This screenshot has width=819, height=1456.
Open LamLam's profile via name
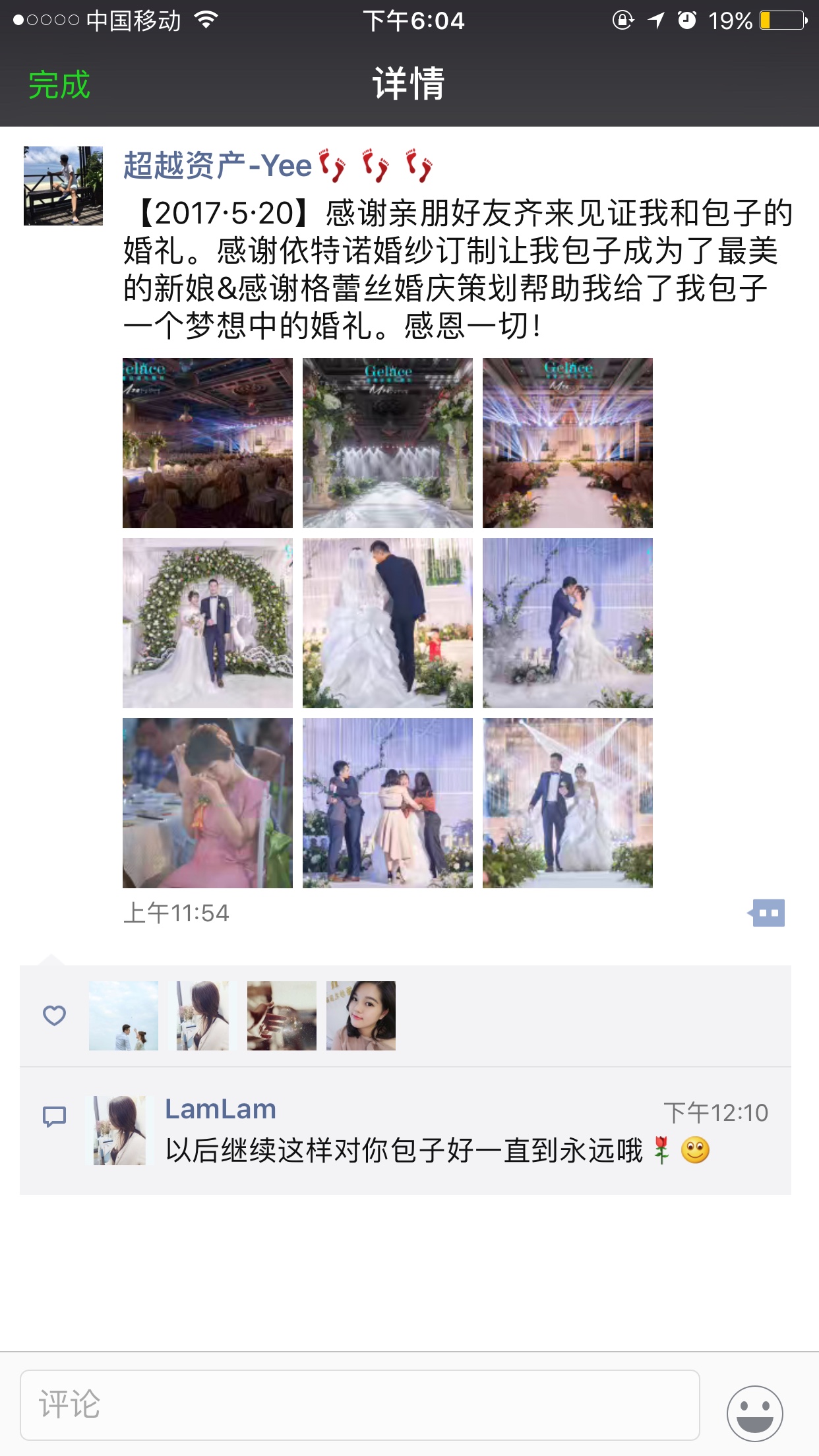point(220,1109)
